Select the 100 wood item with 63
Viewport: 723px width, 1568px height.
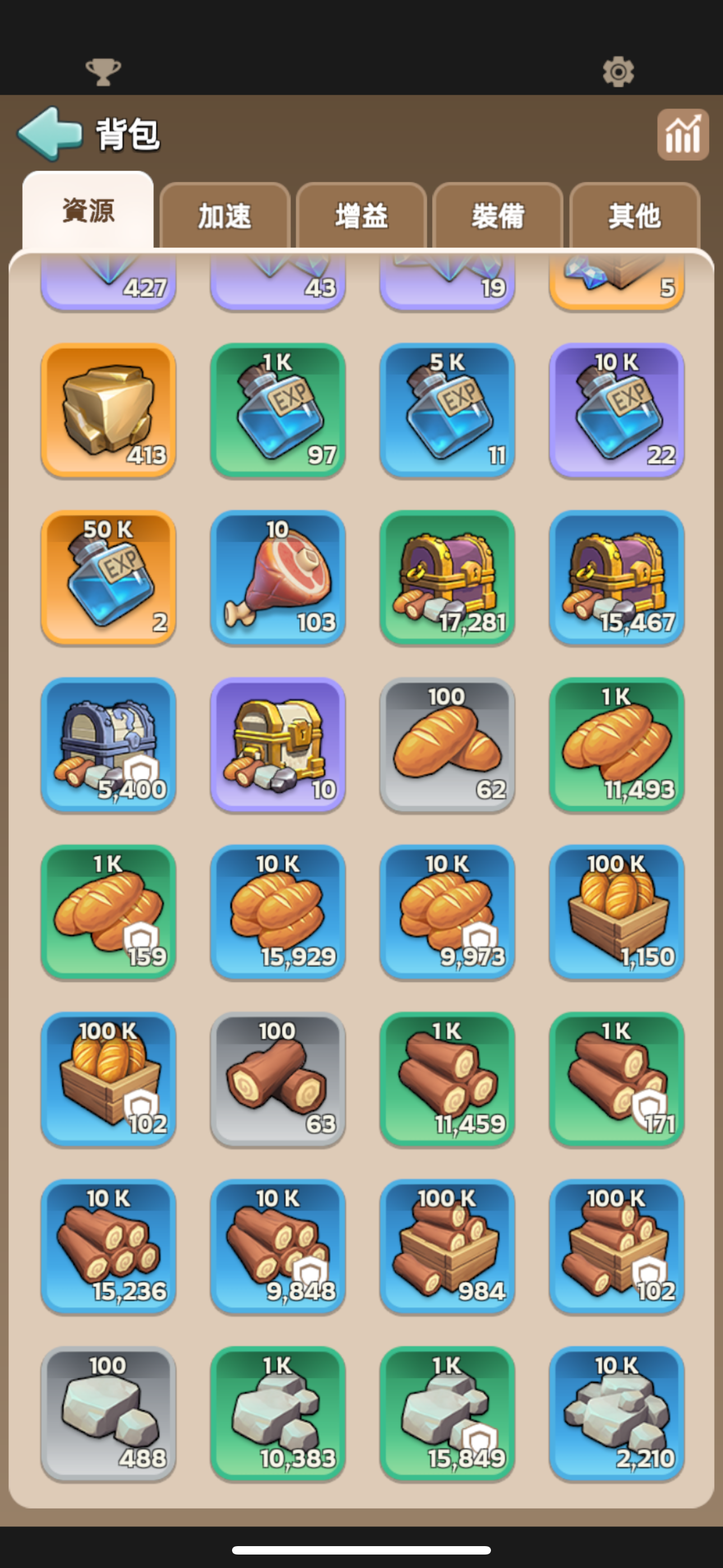277,1078
